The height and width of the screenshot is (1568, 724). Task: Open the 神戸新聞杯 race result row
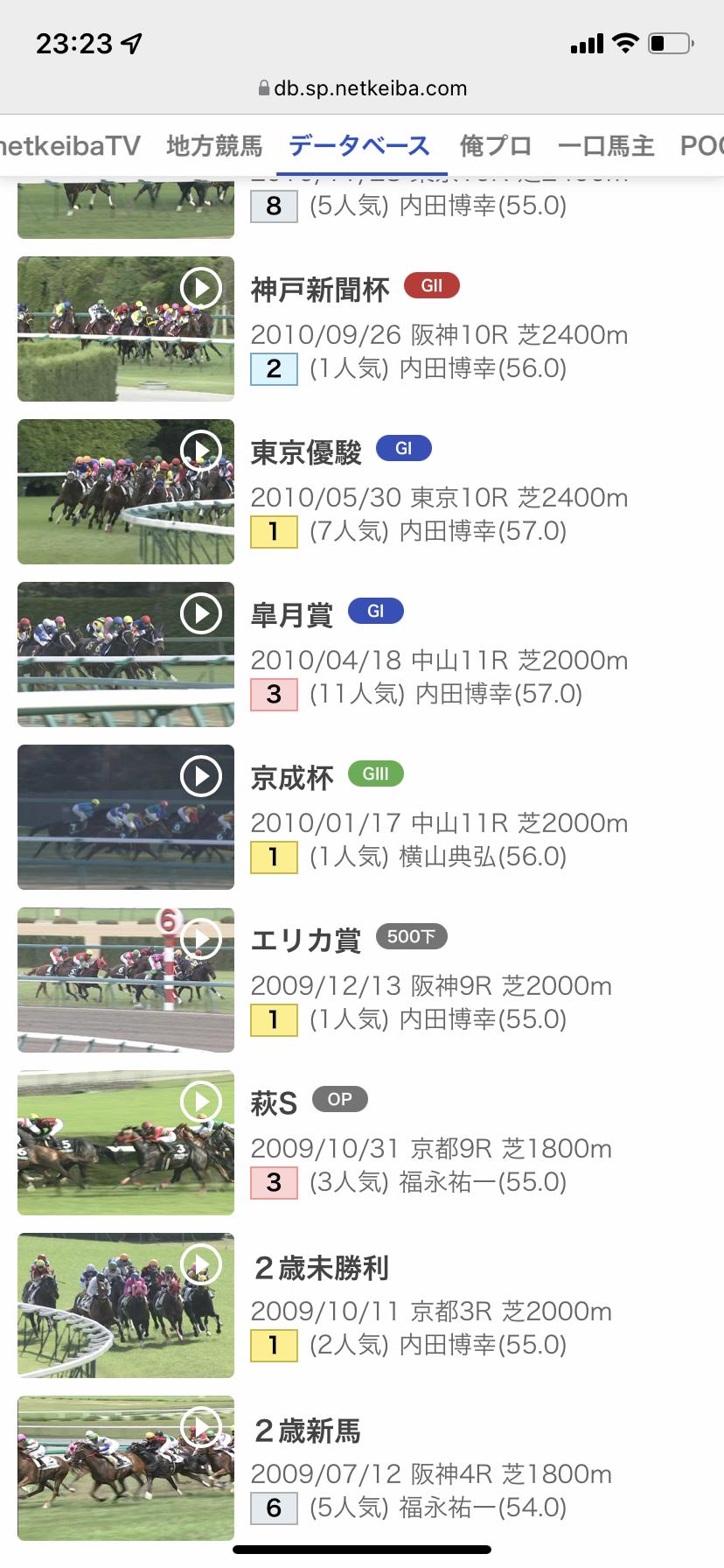362,329
